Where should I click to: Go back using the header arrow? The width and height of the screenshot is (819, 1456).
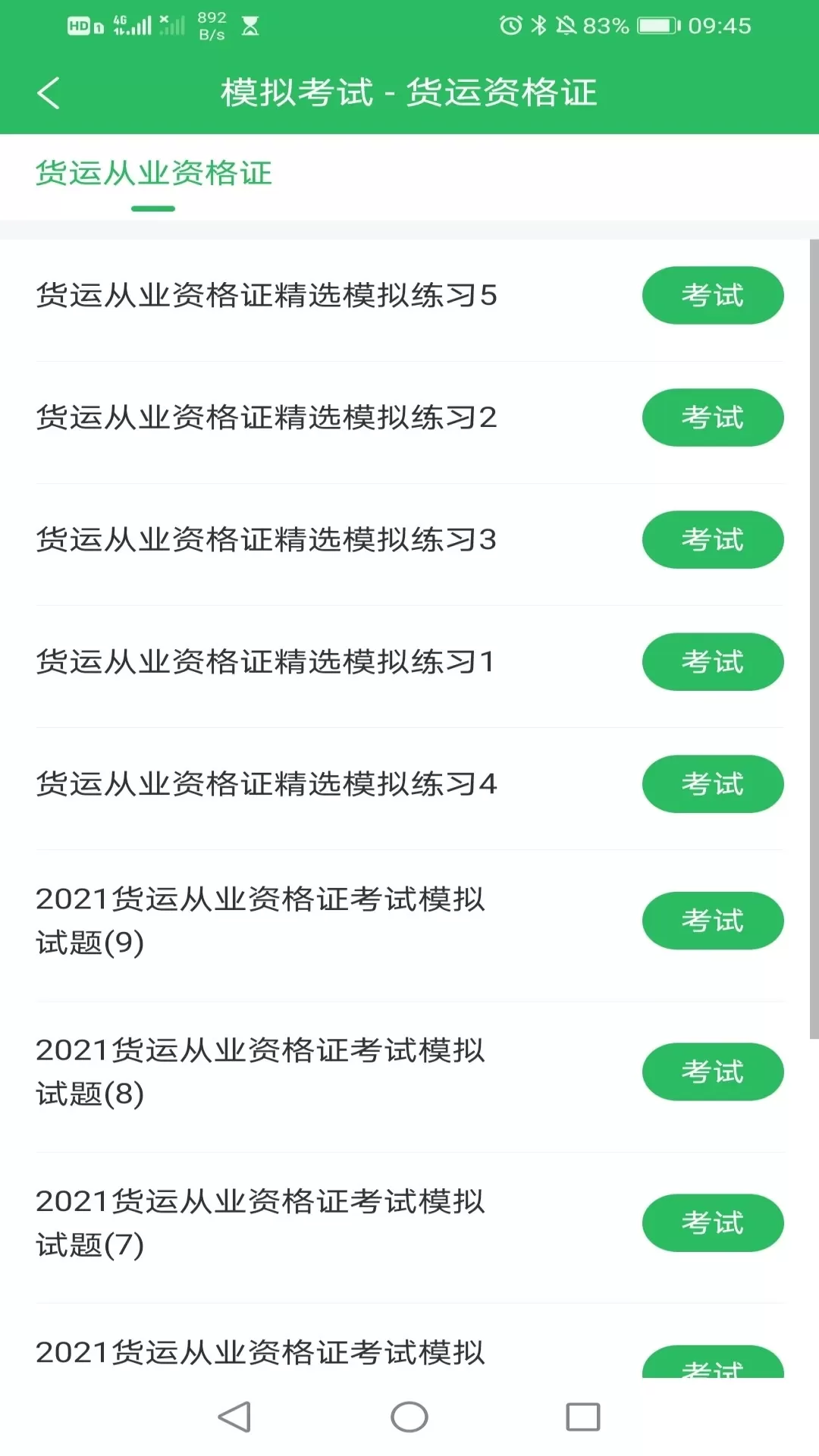coord(48,93)
